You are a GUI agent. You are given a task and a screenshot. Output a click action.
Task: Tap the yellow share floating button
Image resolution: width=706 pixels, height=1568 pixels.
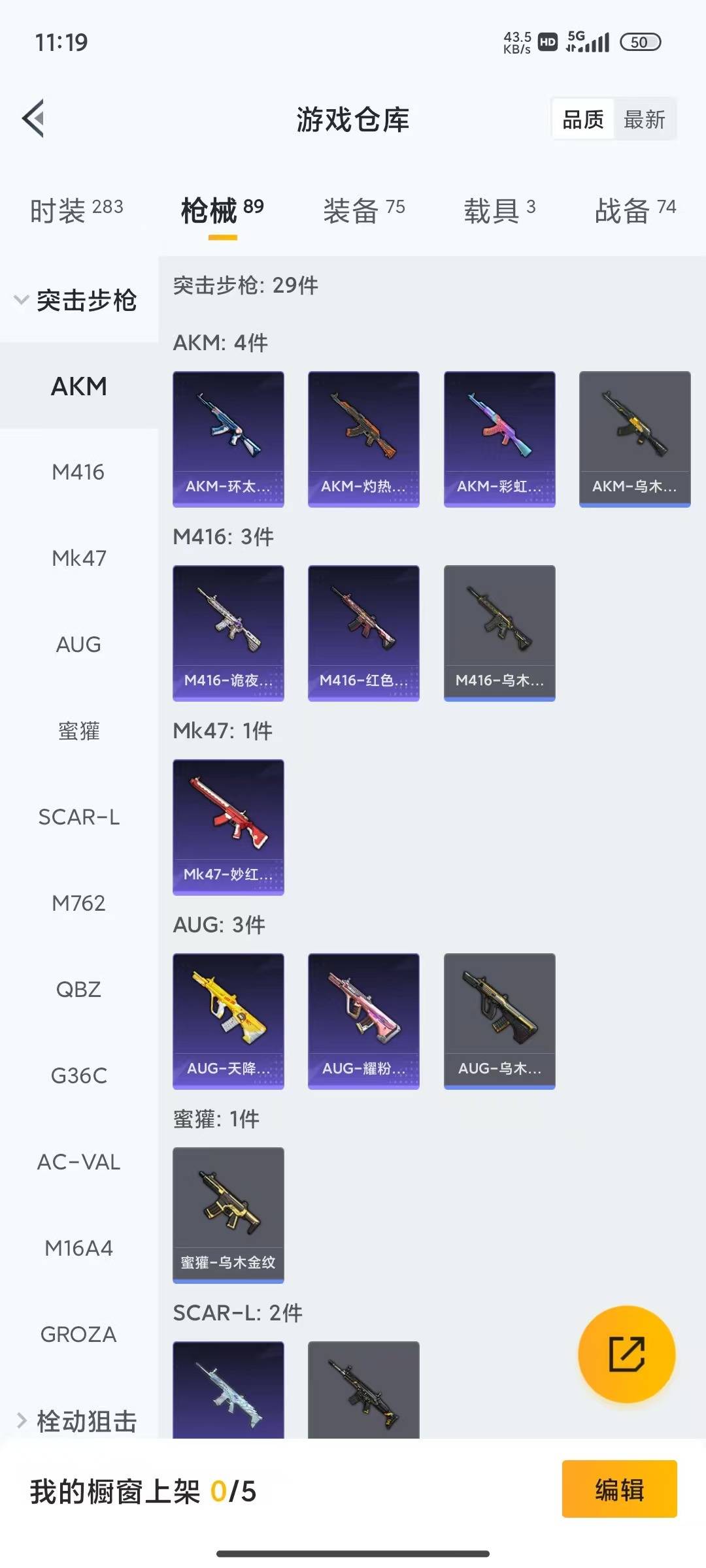point(626,1354)
